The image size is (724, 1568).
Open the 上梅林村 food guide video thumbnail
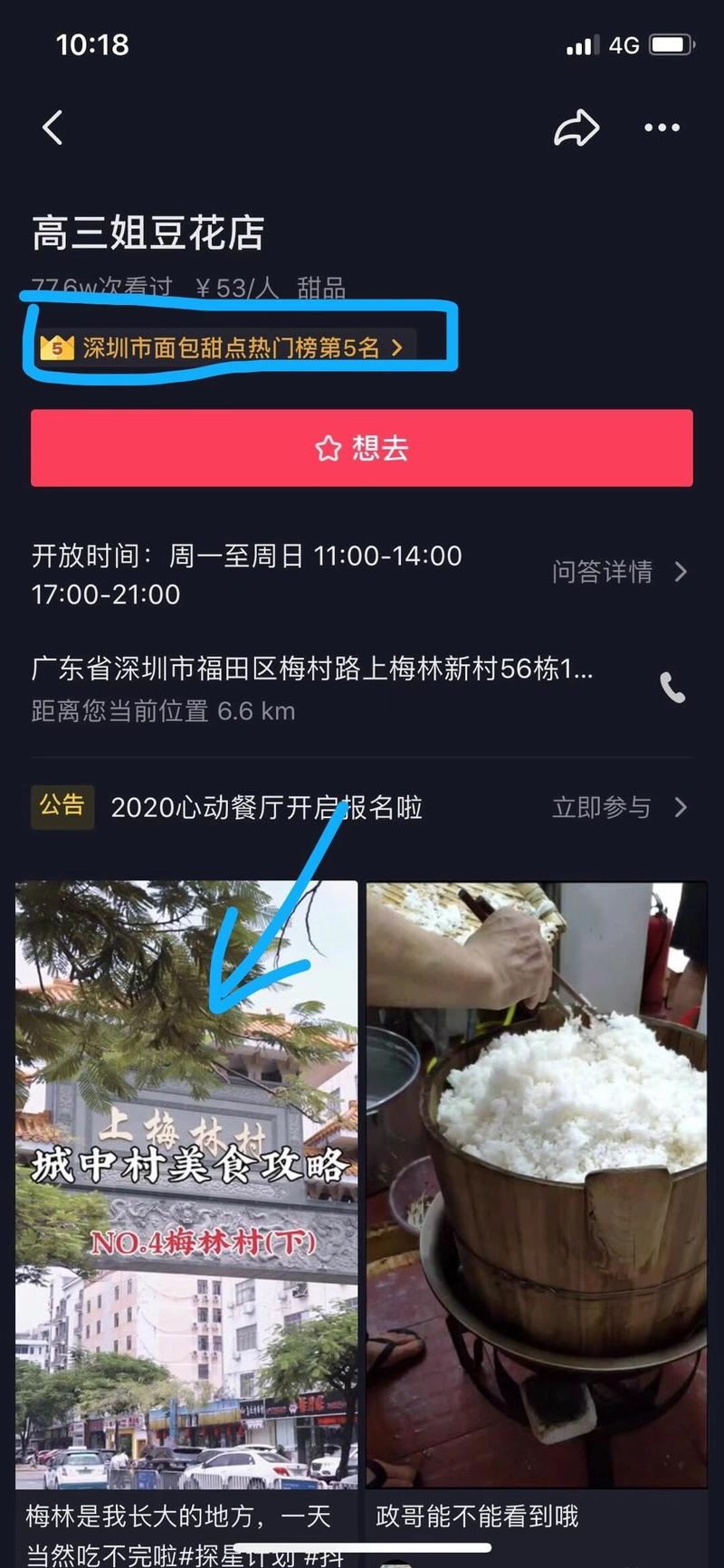tap(187, 1176)
